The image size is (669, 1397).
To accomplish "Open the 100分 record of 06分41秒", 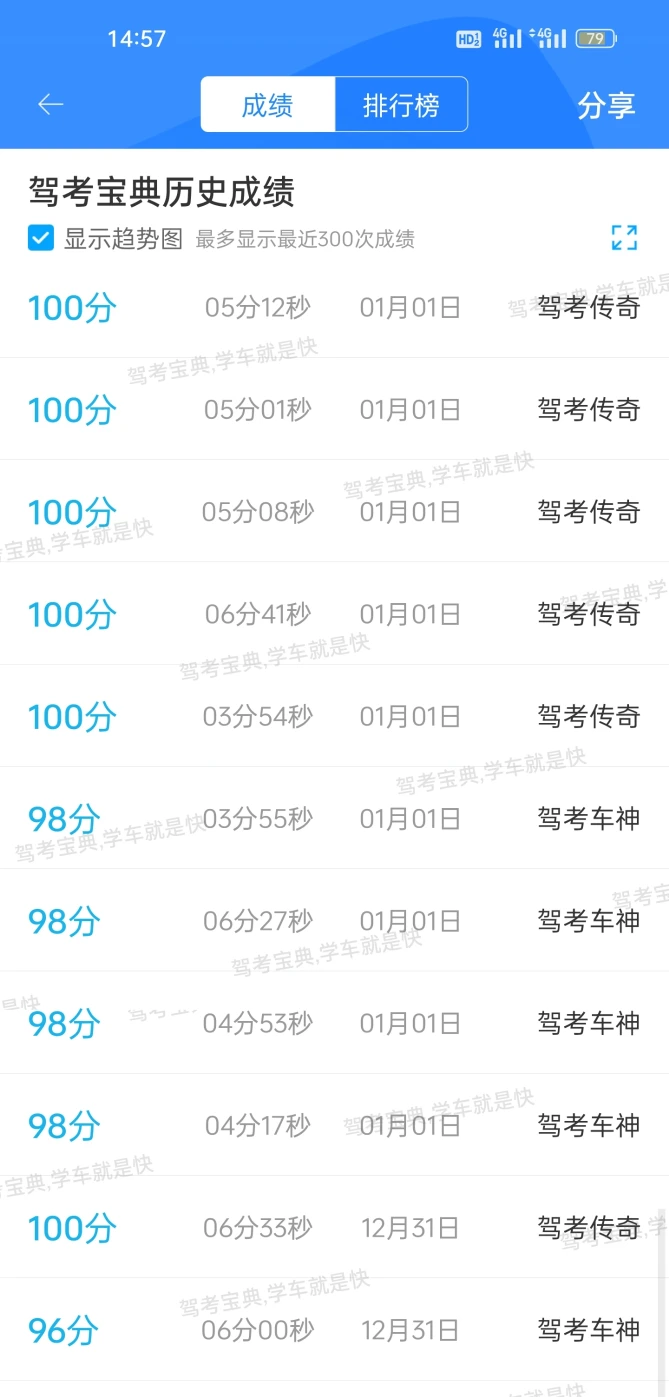I will [334, 613].
